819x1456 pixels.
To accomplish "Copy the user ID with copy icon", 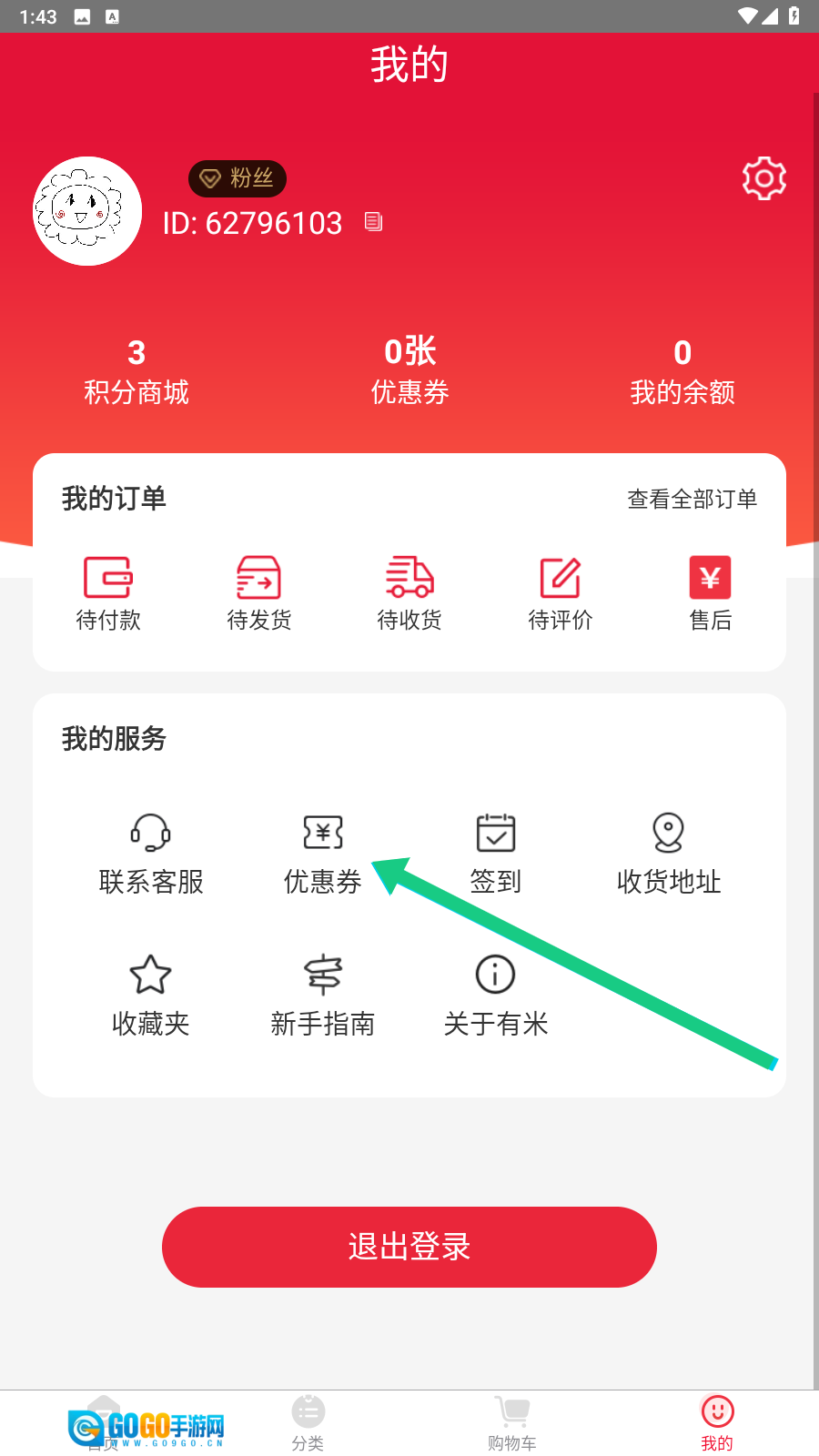I will (x=373, y=221).
